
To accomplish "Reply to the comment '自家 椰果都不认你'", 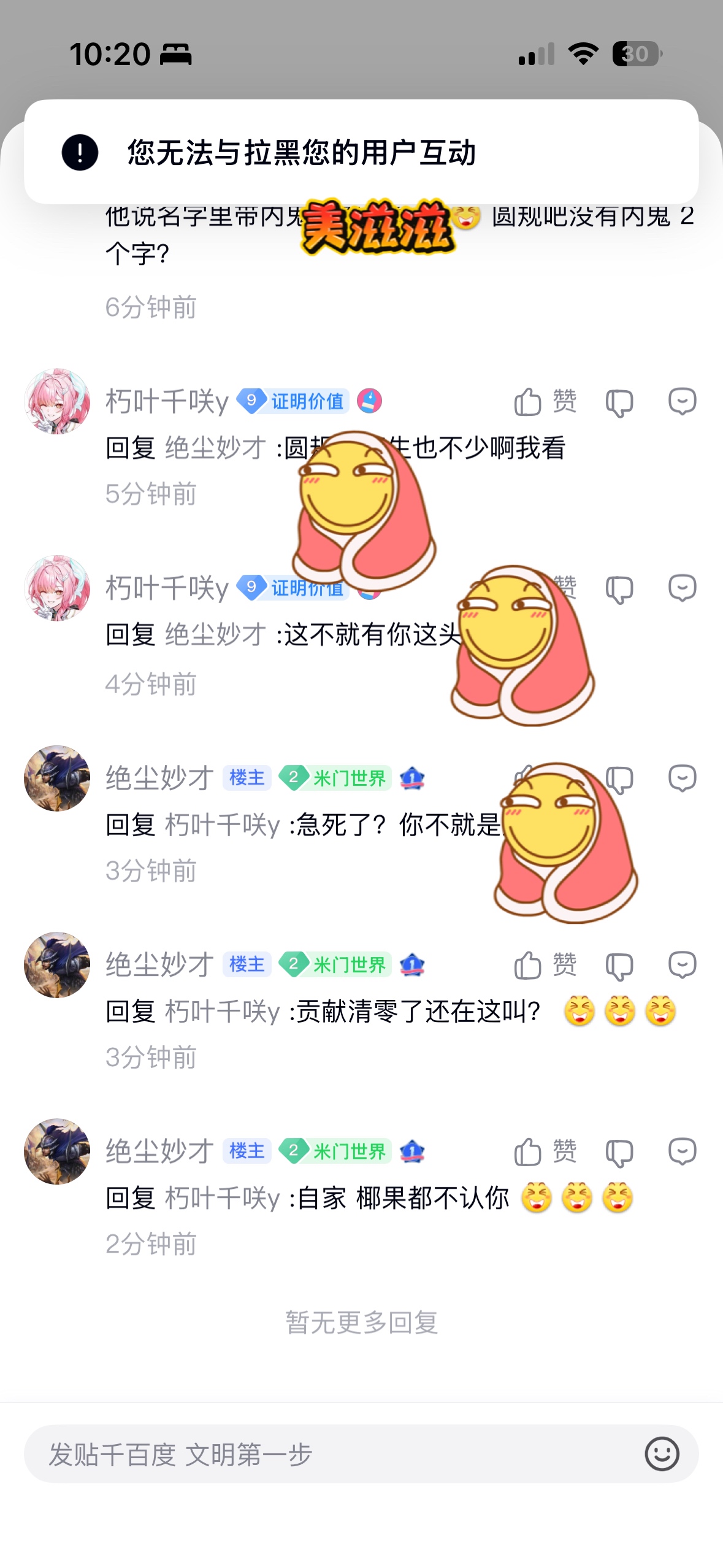I will 681,1152.
